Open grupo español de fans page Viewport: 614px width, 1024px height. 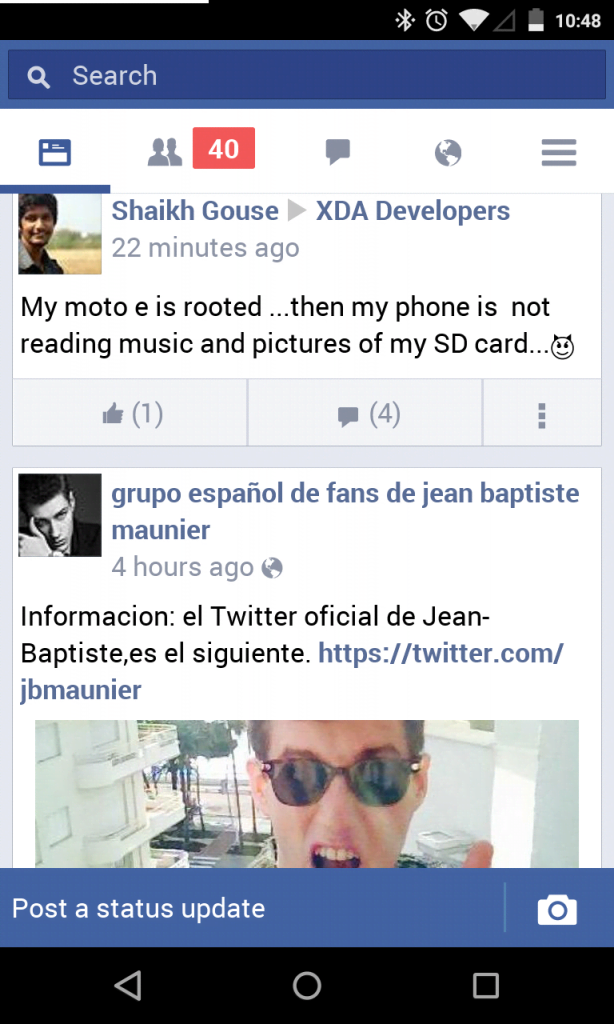pos(346,511)
